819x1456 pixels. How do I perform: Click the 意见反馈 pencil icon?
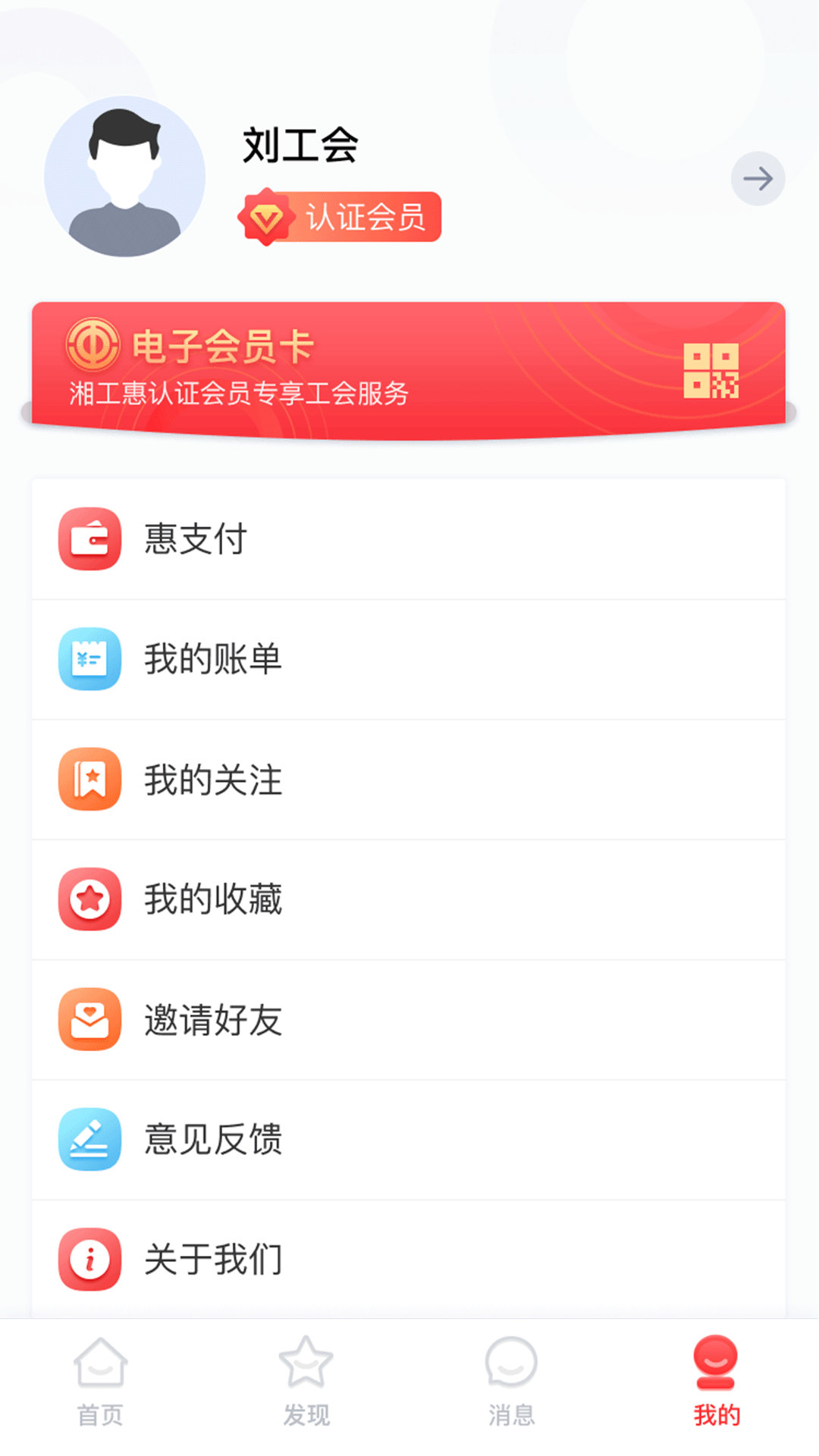[89, 1140]
